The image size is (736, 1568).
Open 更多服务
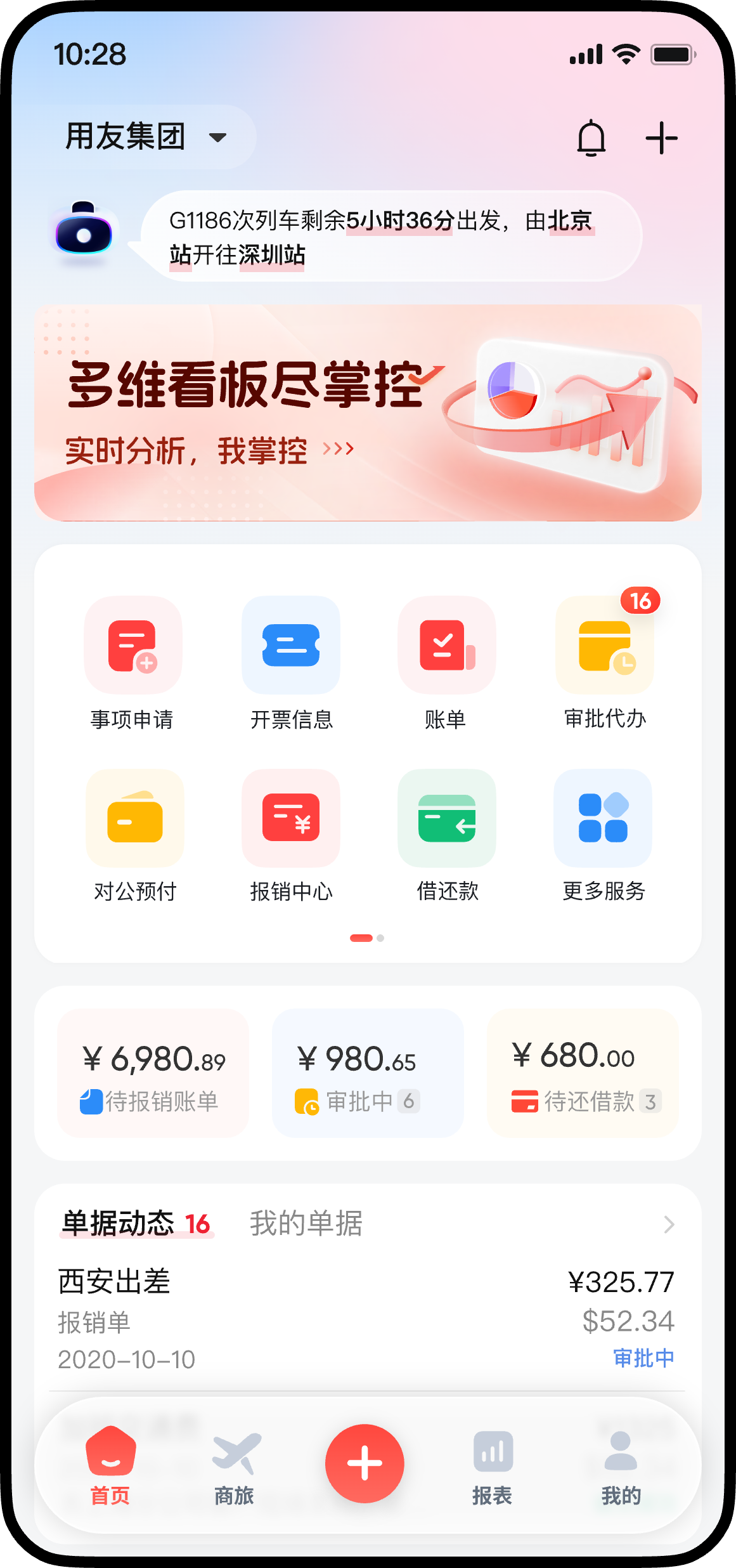[603, 835]
